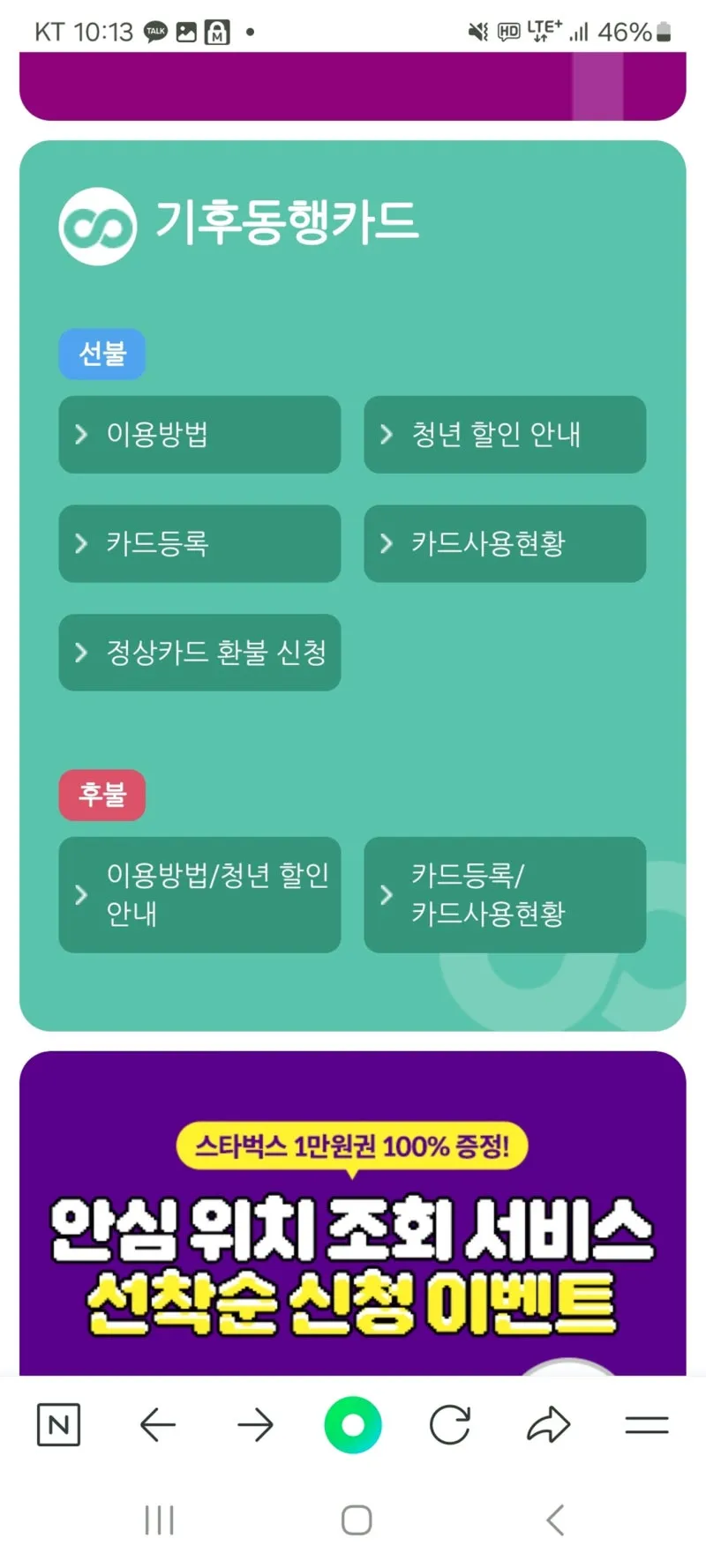Open 이용방법 under the 선불 section
This screenshot has width=706, height=1568.
tap(199, 435)
